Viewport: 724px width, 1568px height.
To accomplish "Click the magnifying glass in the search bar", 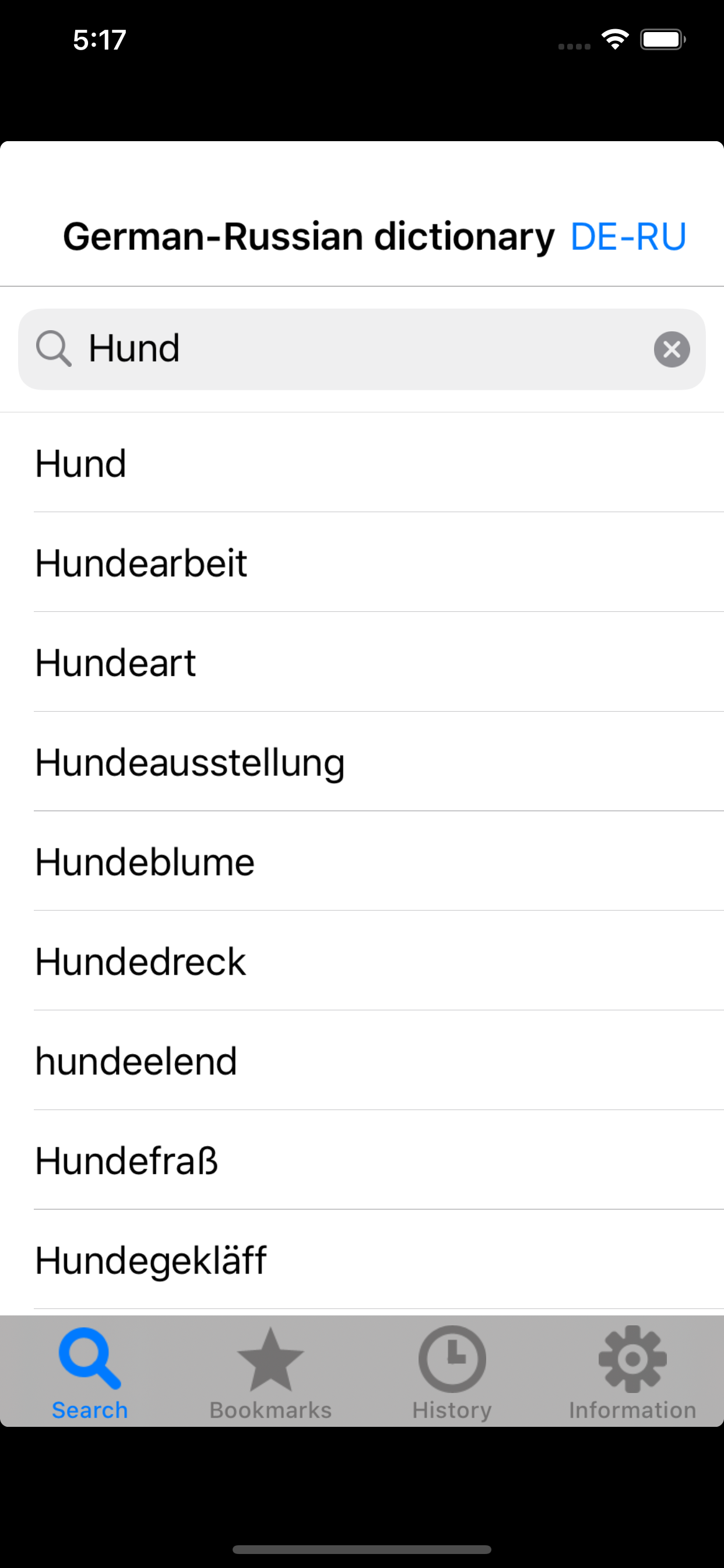I will click(54, 349).
